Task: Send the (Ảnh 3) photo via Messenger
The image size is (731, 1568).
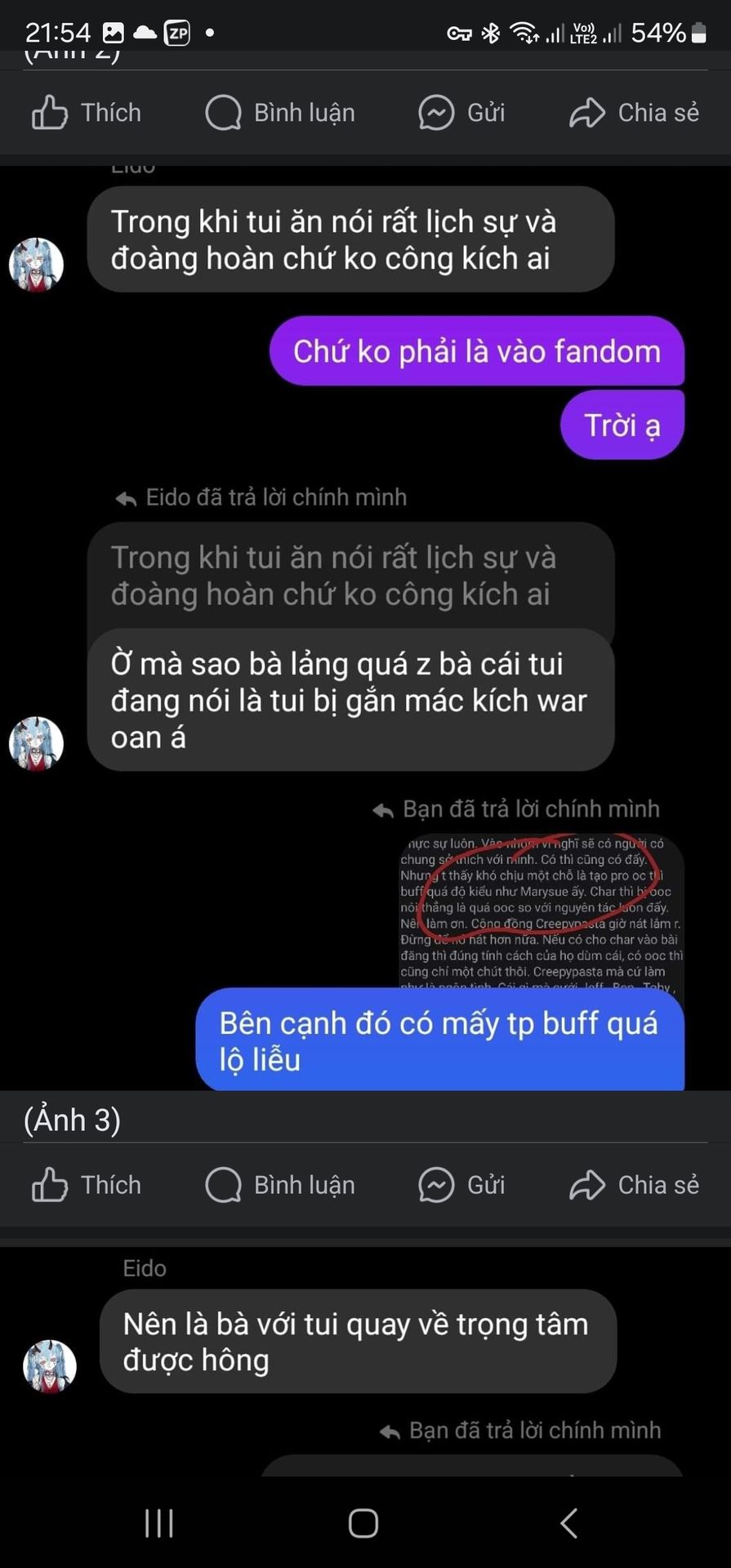Action: (461, 1185)
